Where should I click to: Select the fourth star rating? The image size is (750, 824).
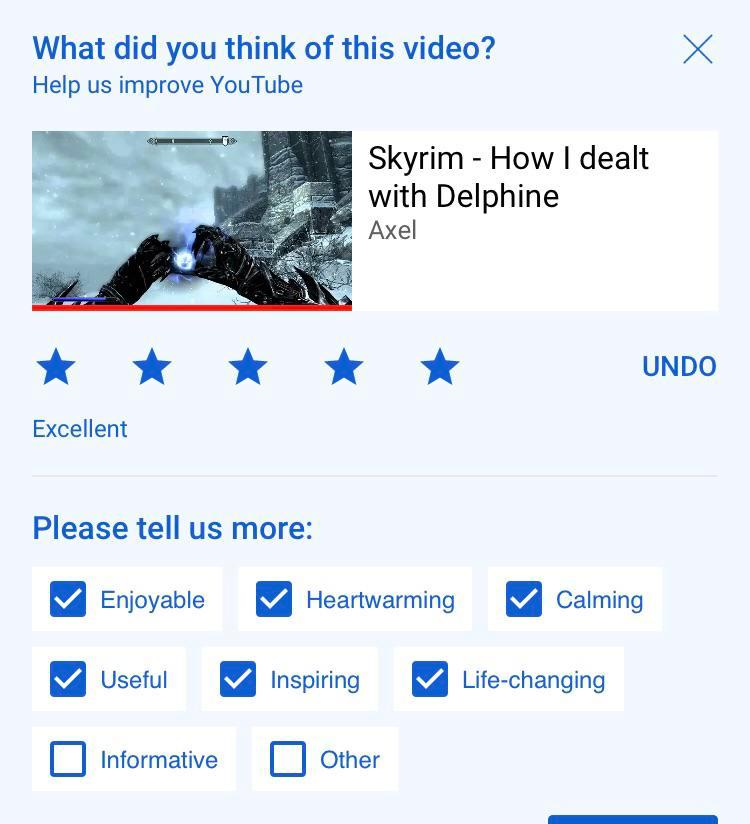point(344,367)
